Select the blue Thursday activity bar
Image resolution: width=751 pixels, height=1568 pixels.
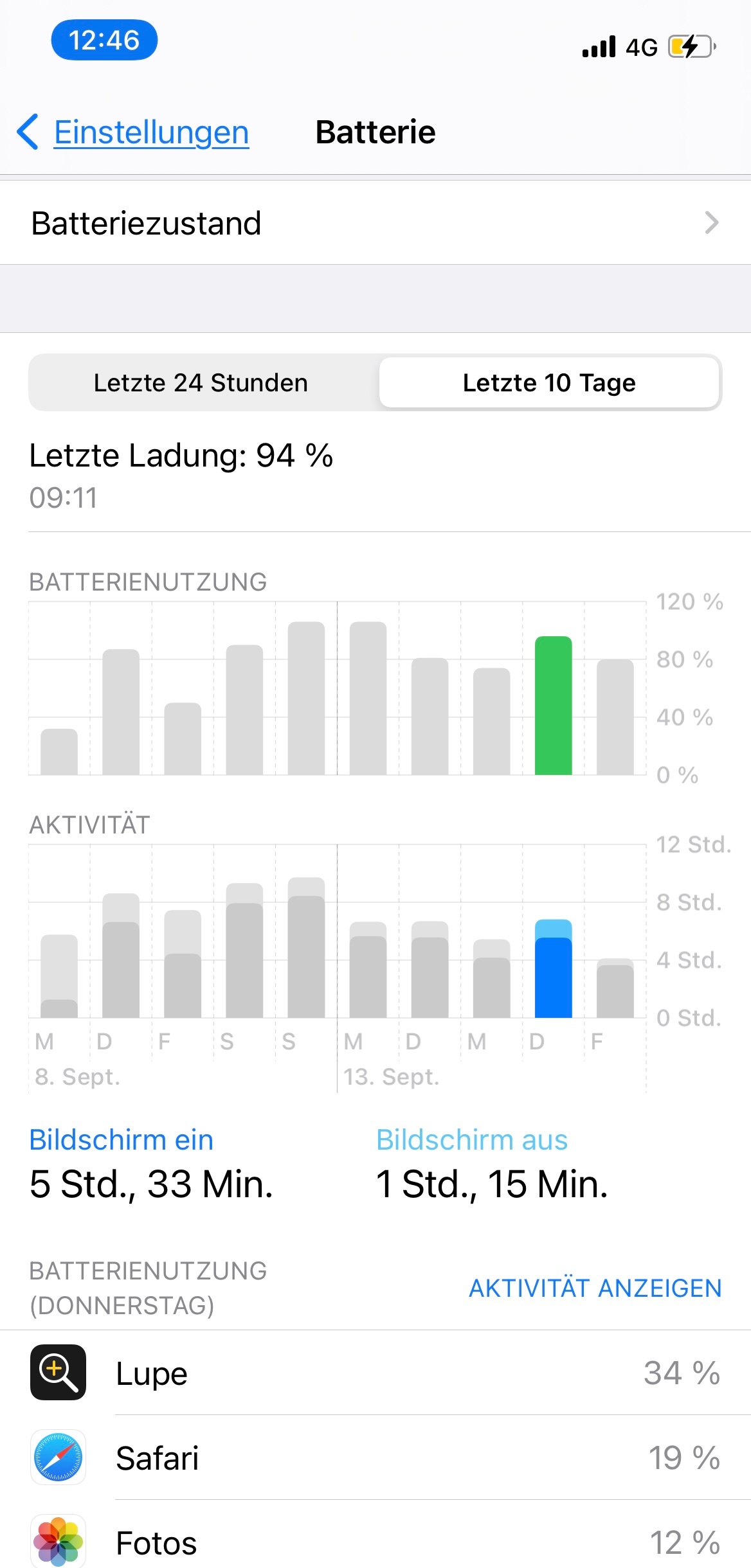[554, 968]
